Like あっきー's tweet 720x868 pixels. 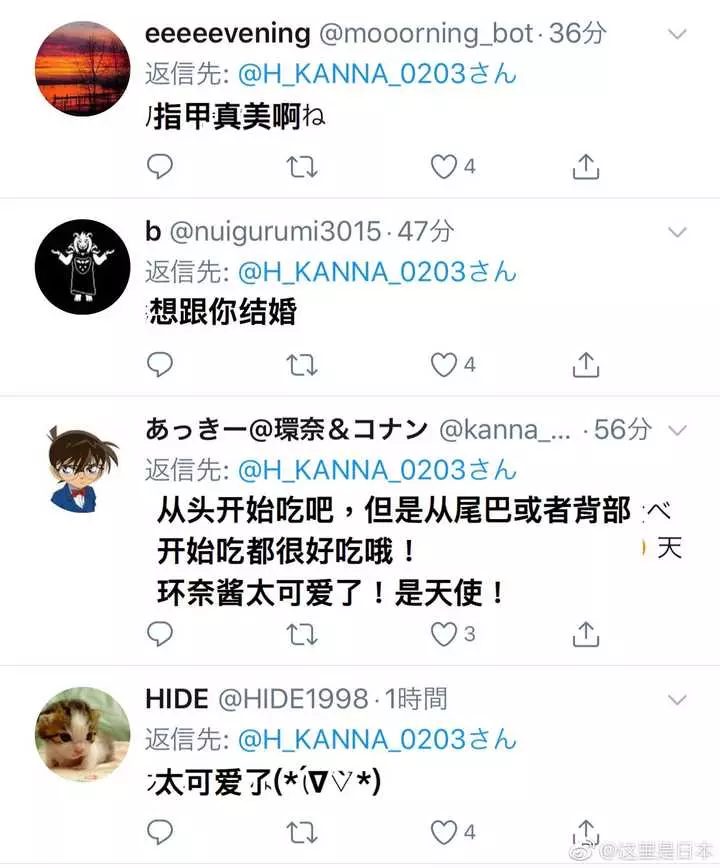click(443, 633)
